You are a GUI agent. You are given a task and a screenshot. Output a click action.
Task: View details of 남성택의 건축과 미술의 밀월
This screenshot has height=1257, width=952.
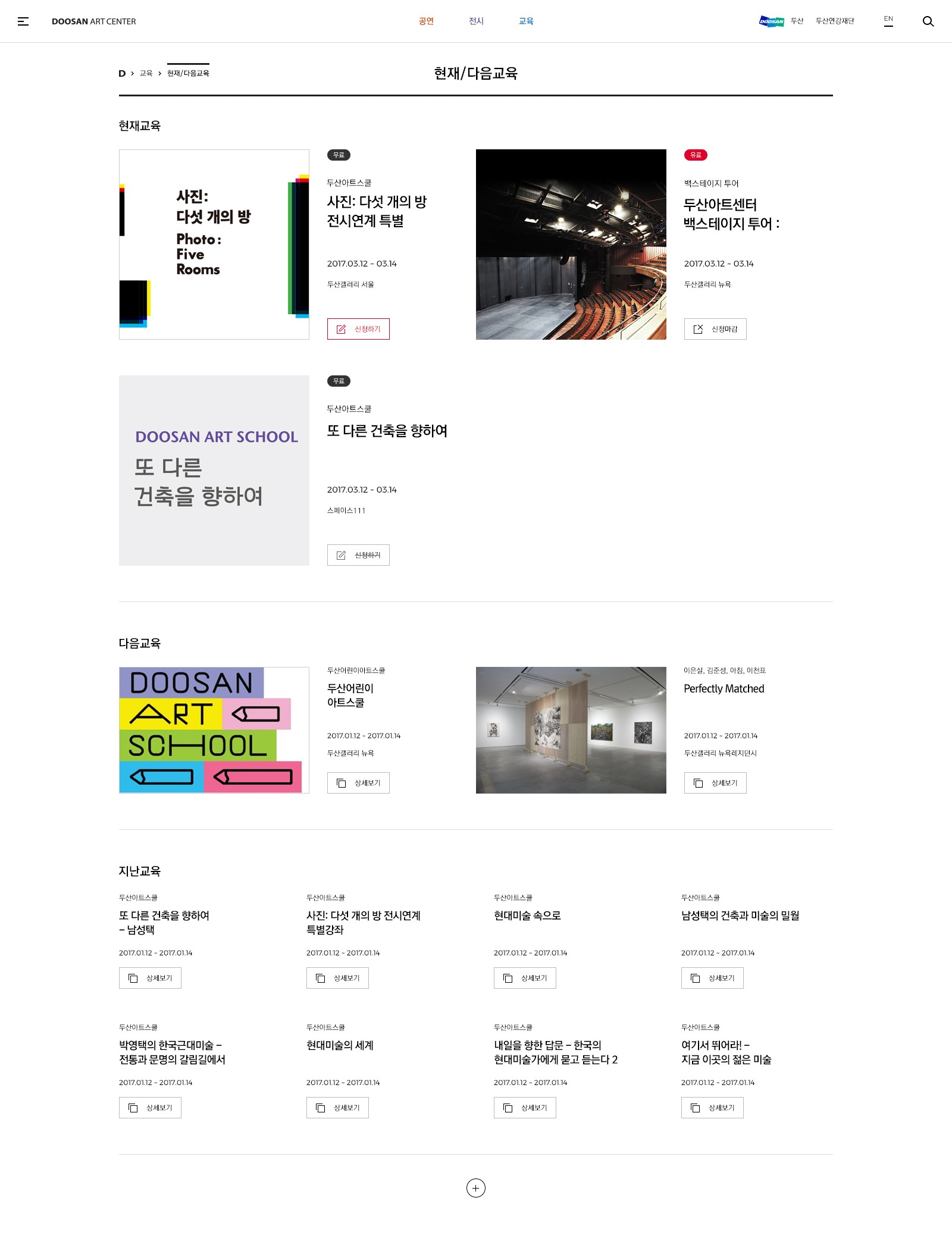[x=712, y=978]
